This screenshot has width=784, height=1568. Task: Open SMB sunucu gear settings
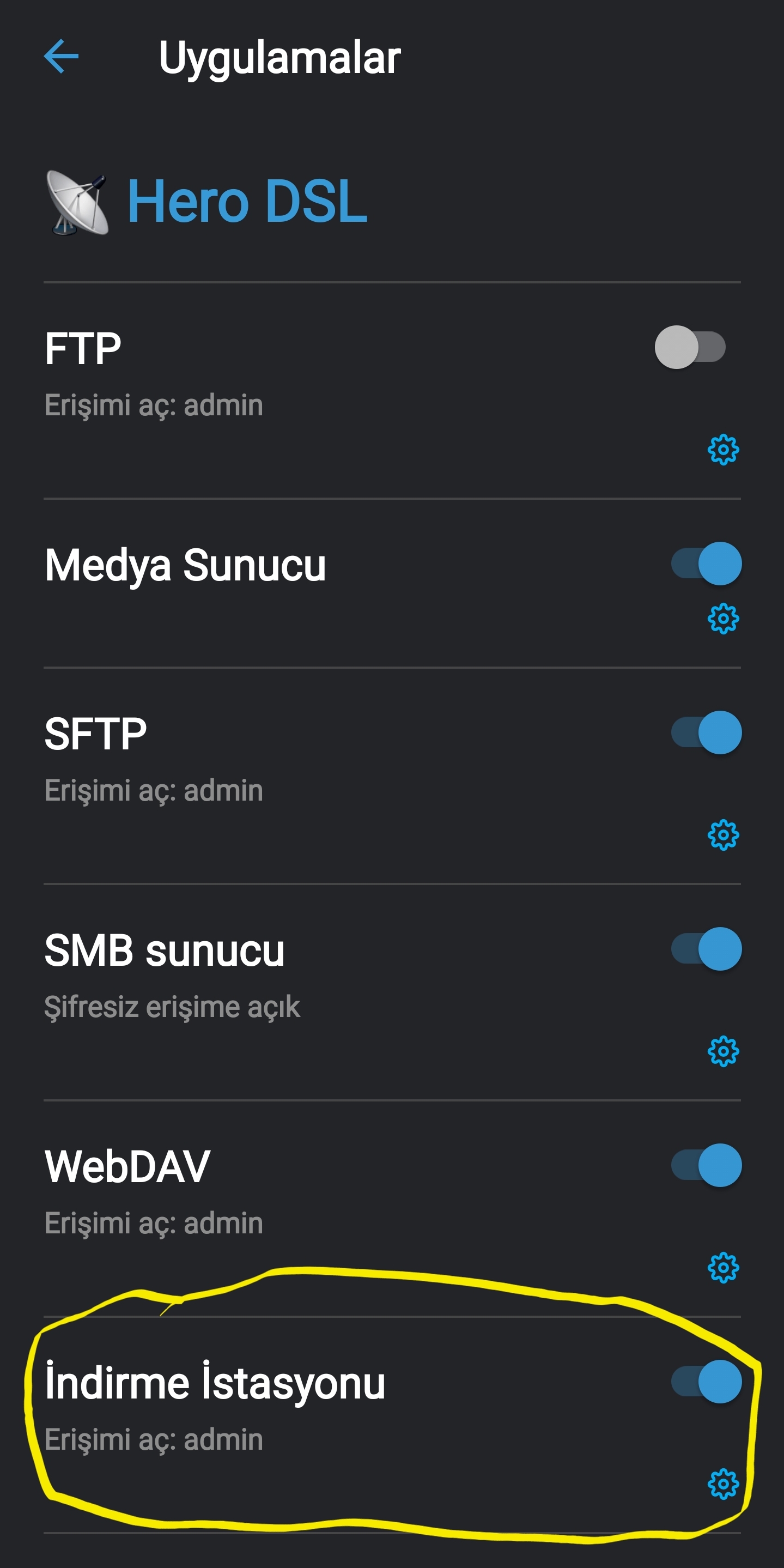pos(723,1051)
